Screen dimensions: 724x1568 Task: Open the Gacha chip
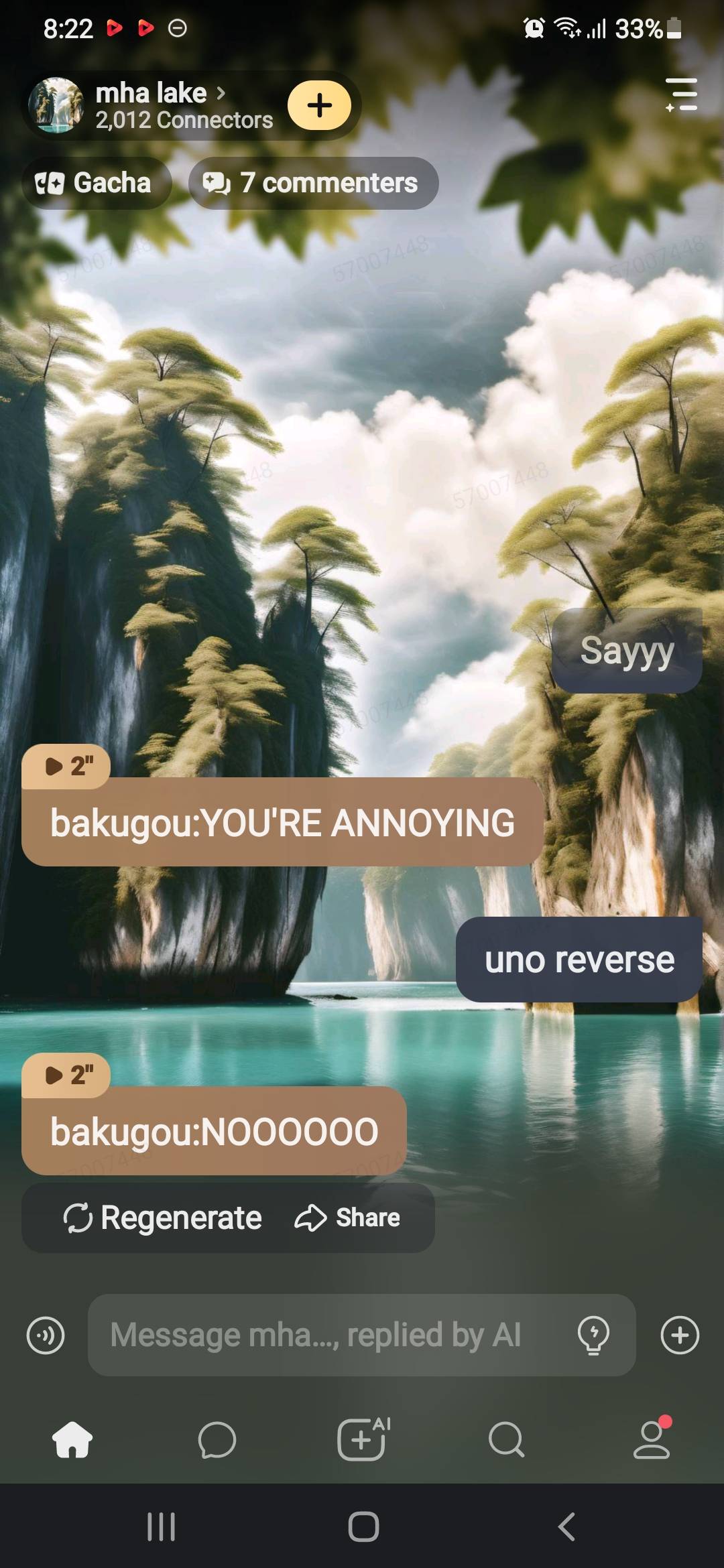pos(95,183)
